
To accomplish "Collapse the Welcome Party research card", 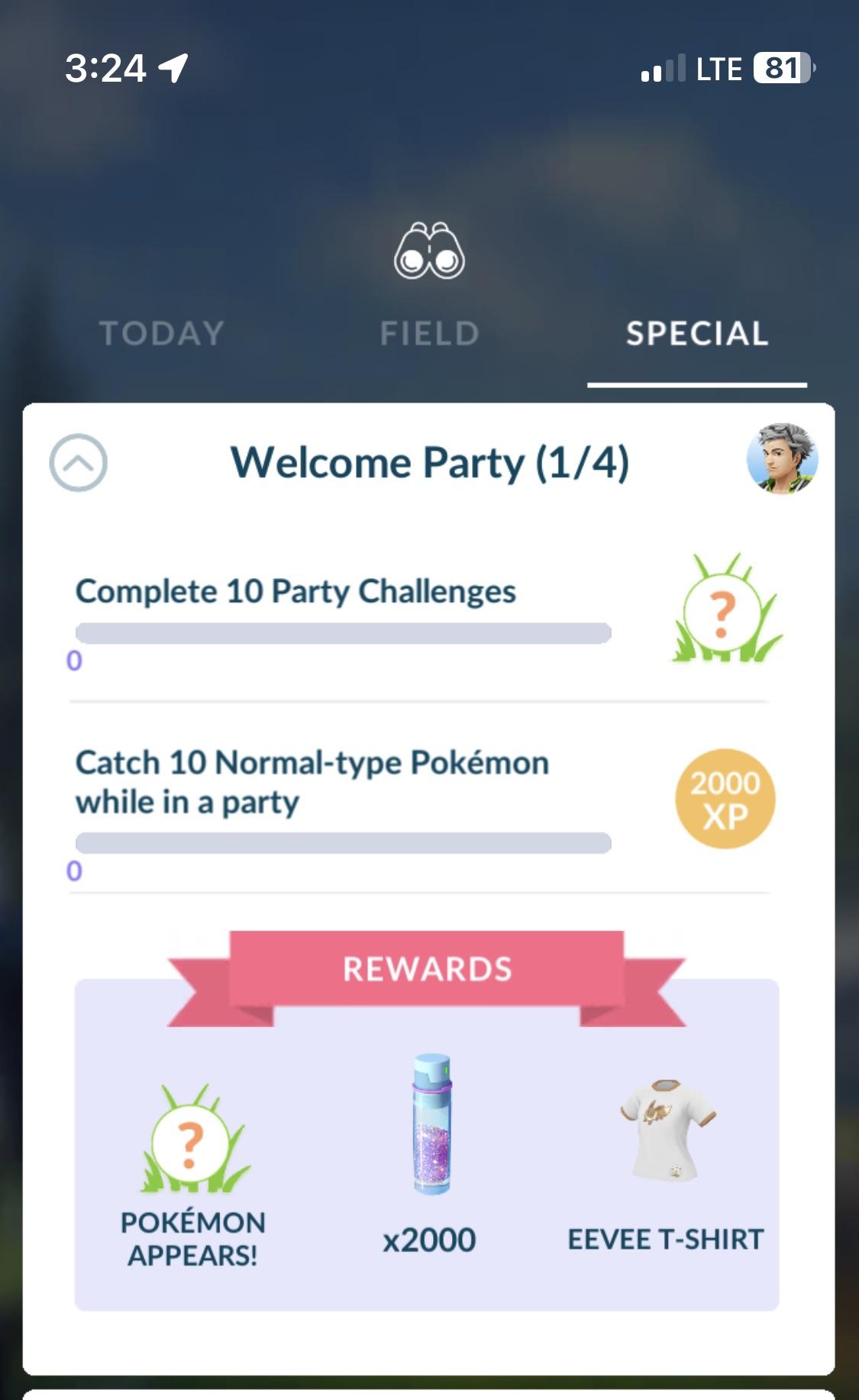I will point(79,463).
